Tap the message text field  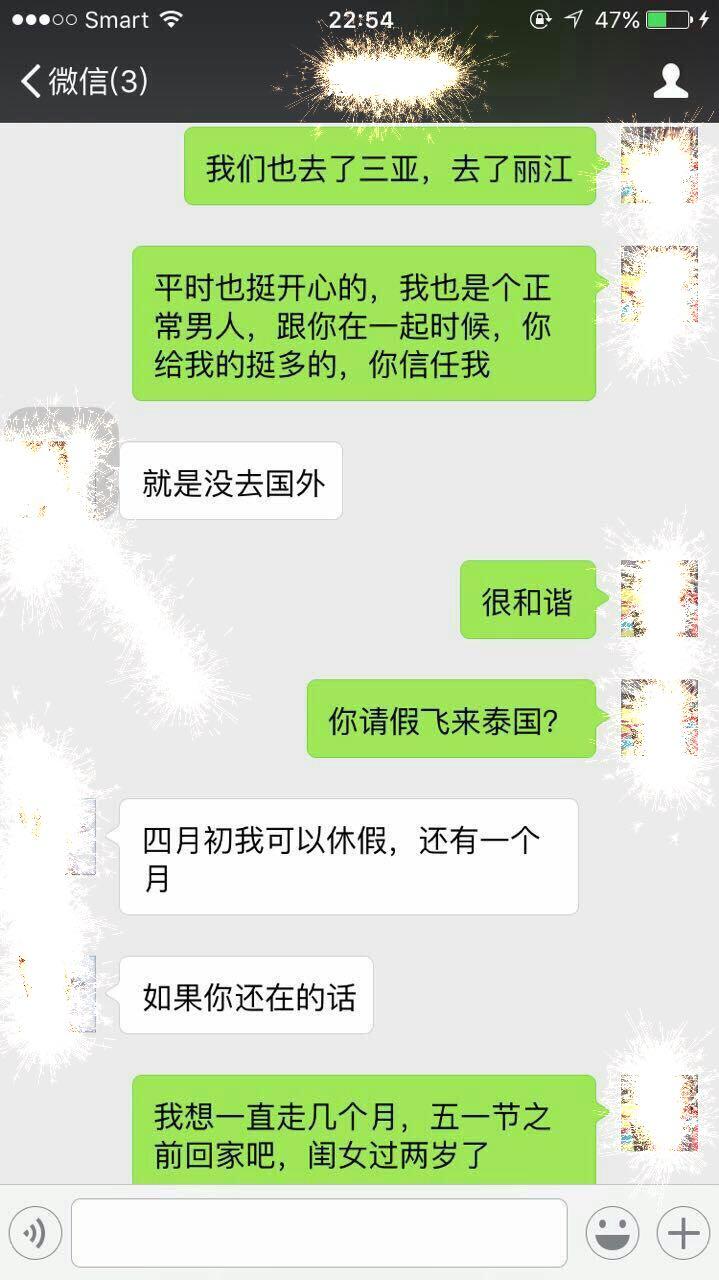pyautogui.click(x=319, y=1233)
